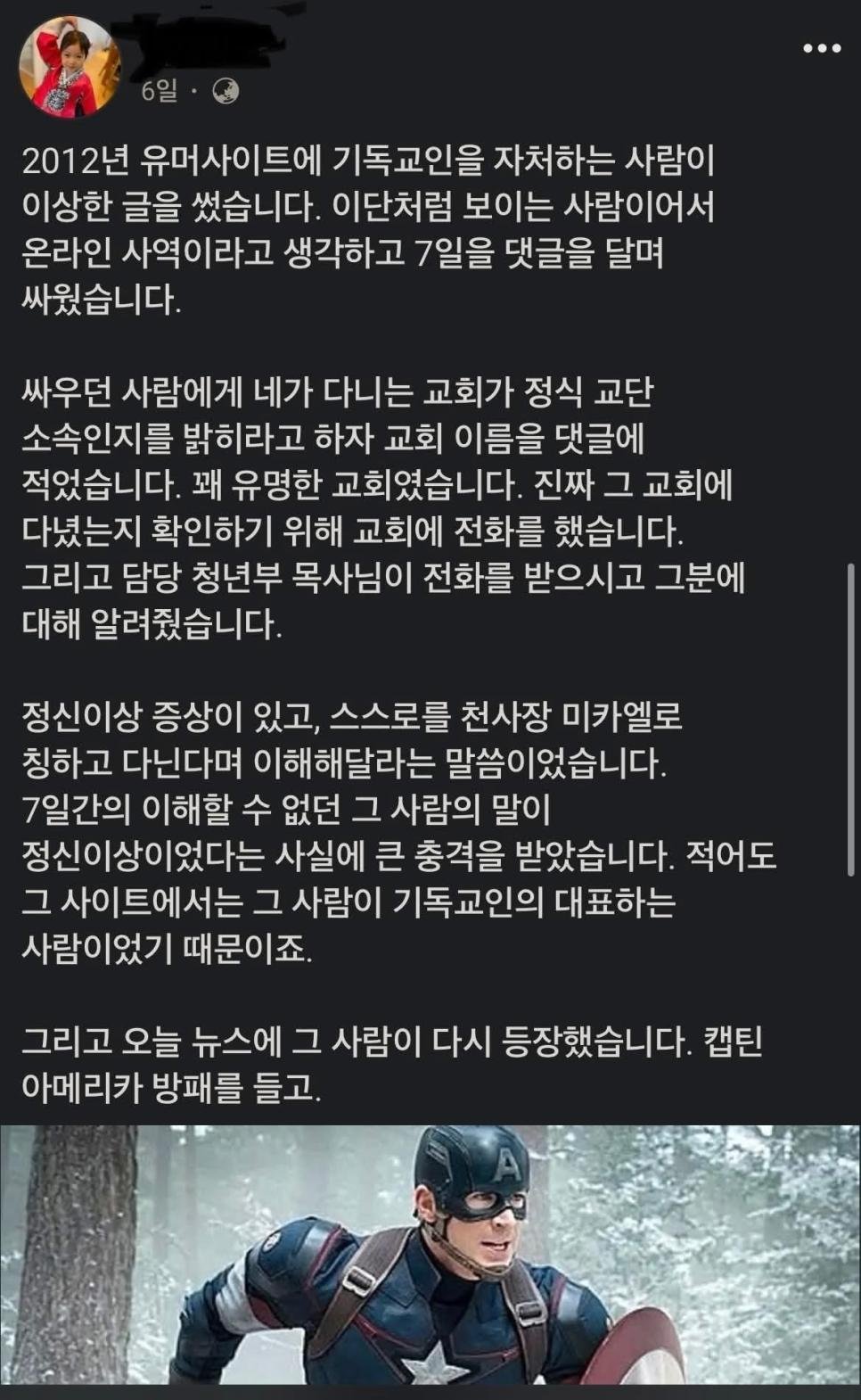861x1400 pixels.
Task: Open the post author's profile picture
Action: pos(70,67)
